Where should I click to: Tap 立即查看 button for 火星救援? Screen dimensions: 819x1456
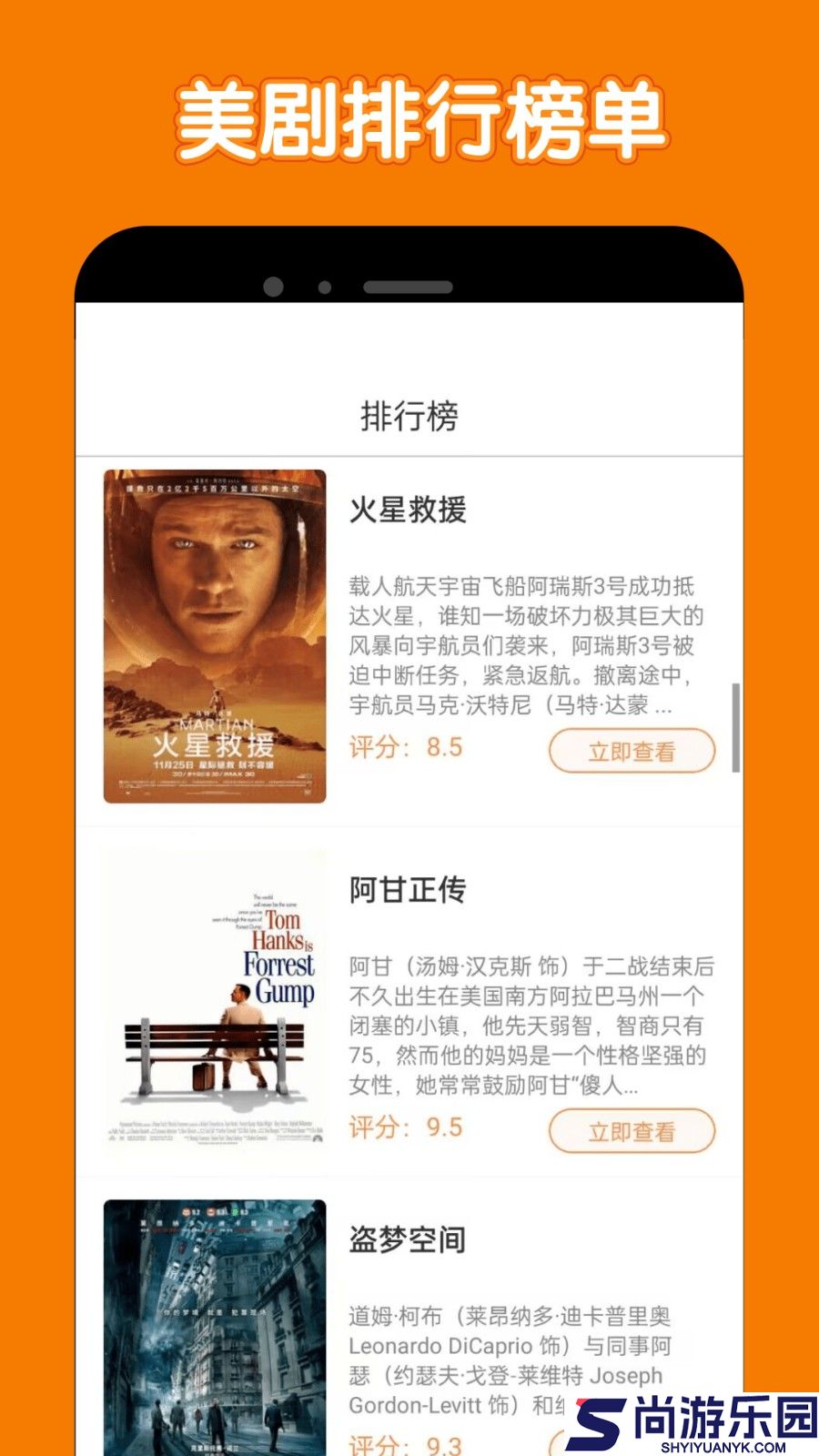(632, 751)
